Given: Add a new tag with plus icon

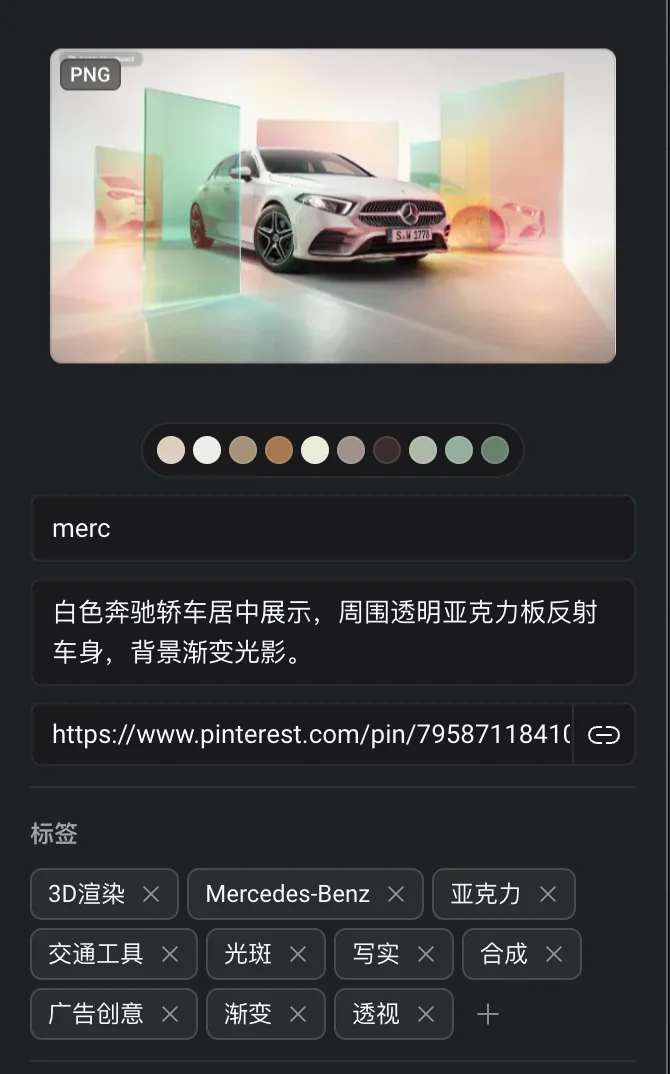Looking at the screenshot, I should [x=488, y=1014].
